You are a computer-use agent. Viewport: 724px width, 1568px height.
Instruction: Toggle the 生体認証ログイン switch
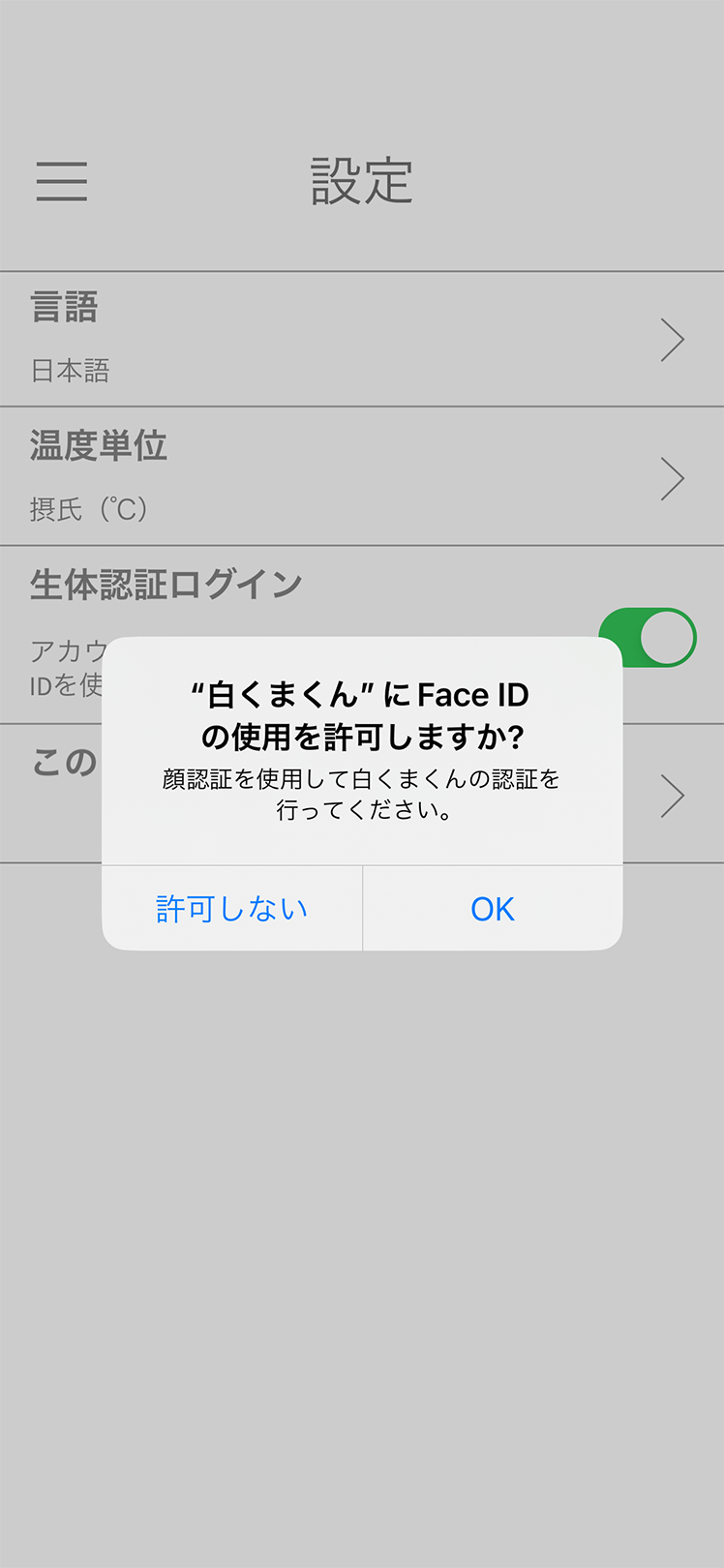click(x=648, y=637)
